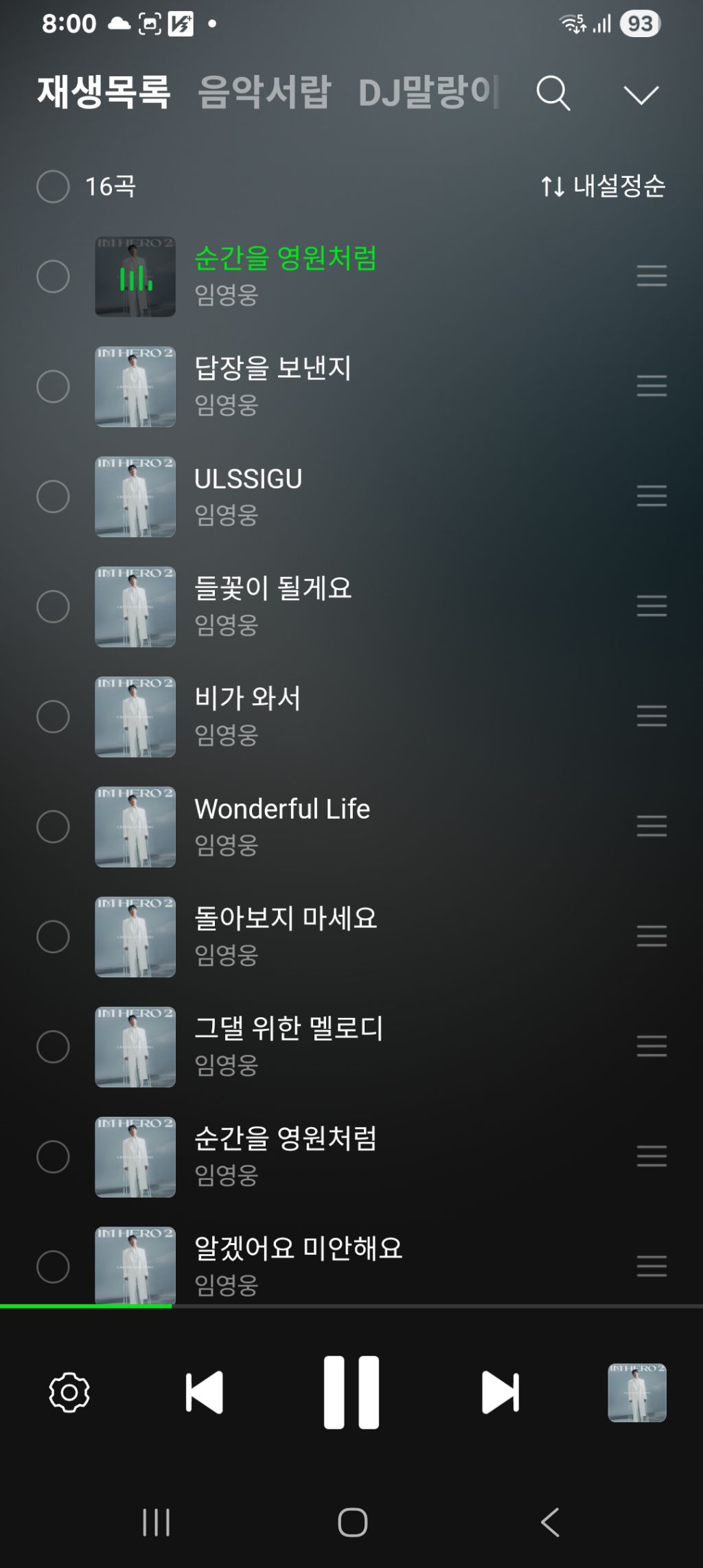Switch to the DJ말랑이 tab
Image resolution: width=703 pixels, height=1568 pixels.
tap(427, 92)
